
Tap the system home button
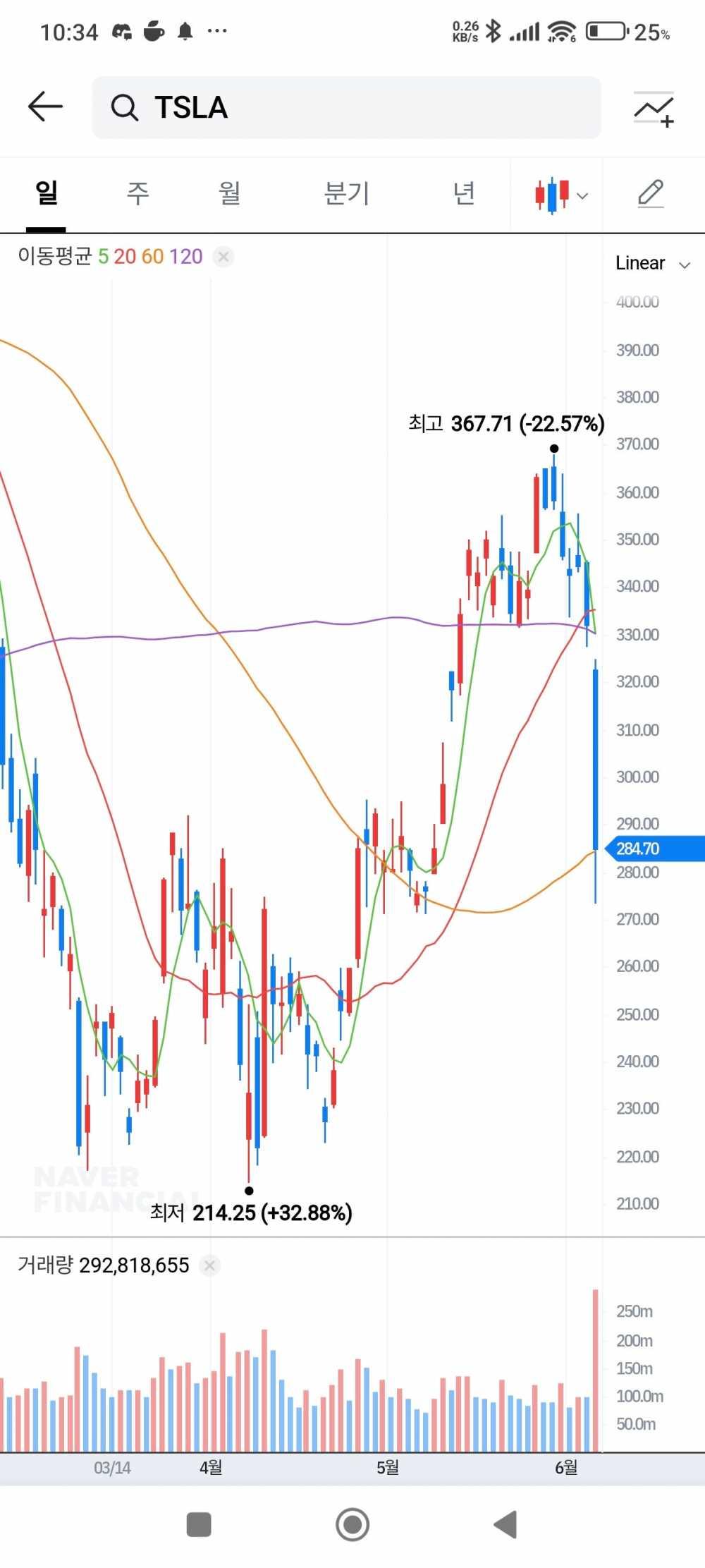tap(352, 1524)
